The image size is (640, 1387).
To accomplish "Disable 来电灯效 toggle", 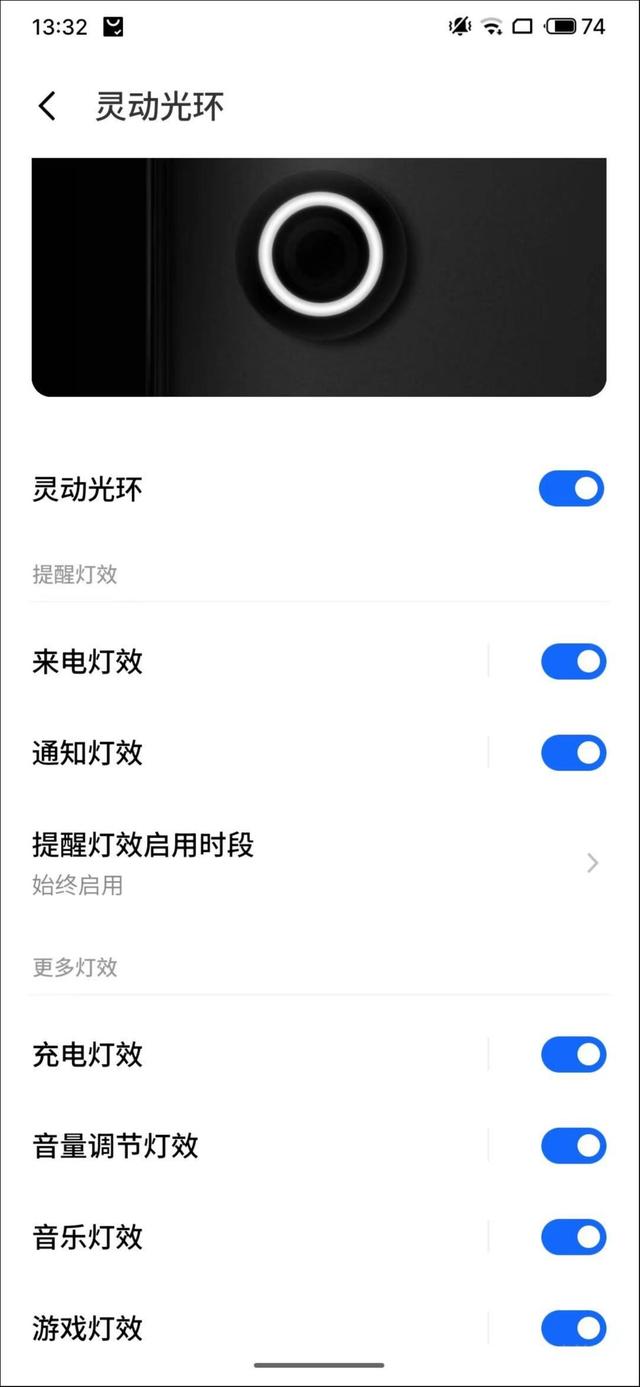I will pyautogui.click(x=573, y=661).
